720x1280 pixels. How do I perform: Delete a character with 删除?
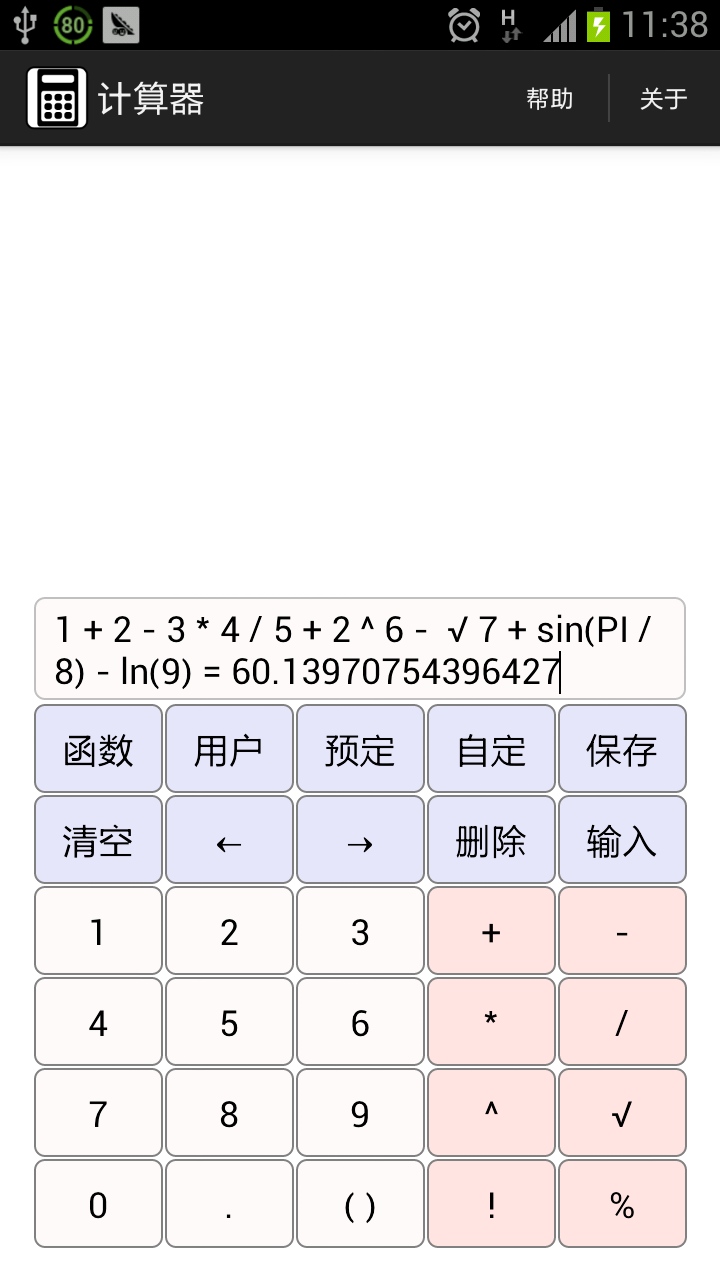pyautogui.click(x=491, y=841)
